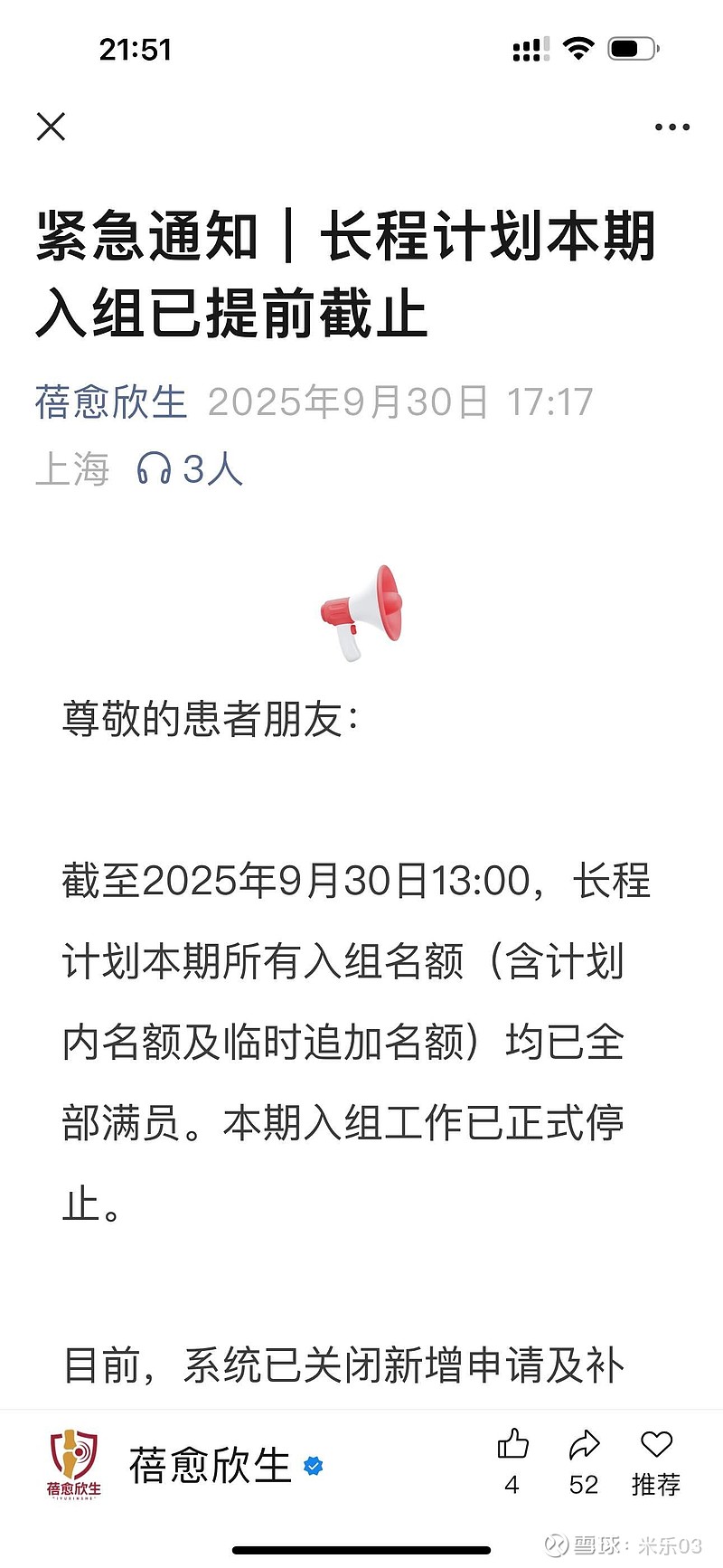Tap the headphone audio playback icon
The width and height of the screenshot is (723, 1568).
tap(154, 468)
